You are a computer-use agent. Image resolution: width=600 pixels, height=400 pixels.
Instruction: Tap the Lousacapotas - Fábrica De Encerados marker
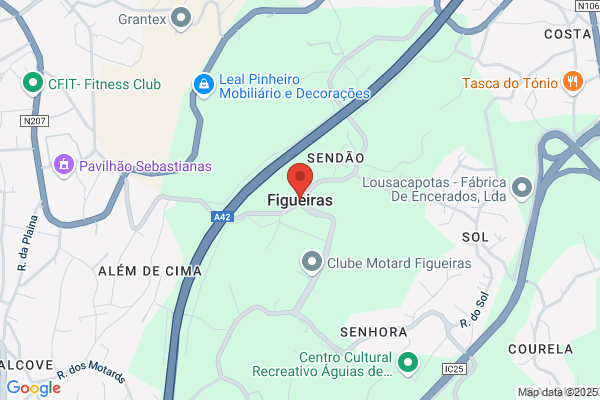522,189
